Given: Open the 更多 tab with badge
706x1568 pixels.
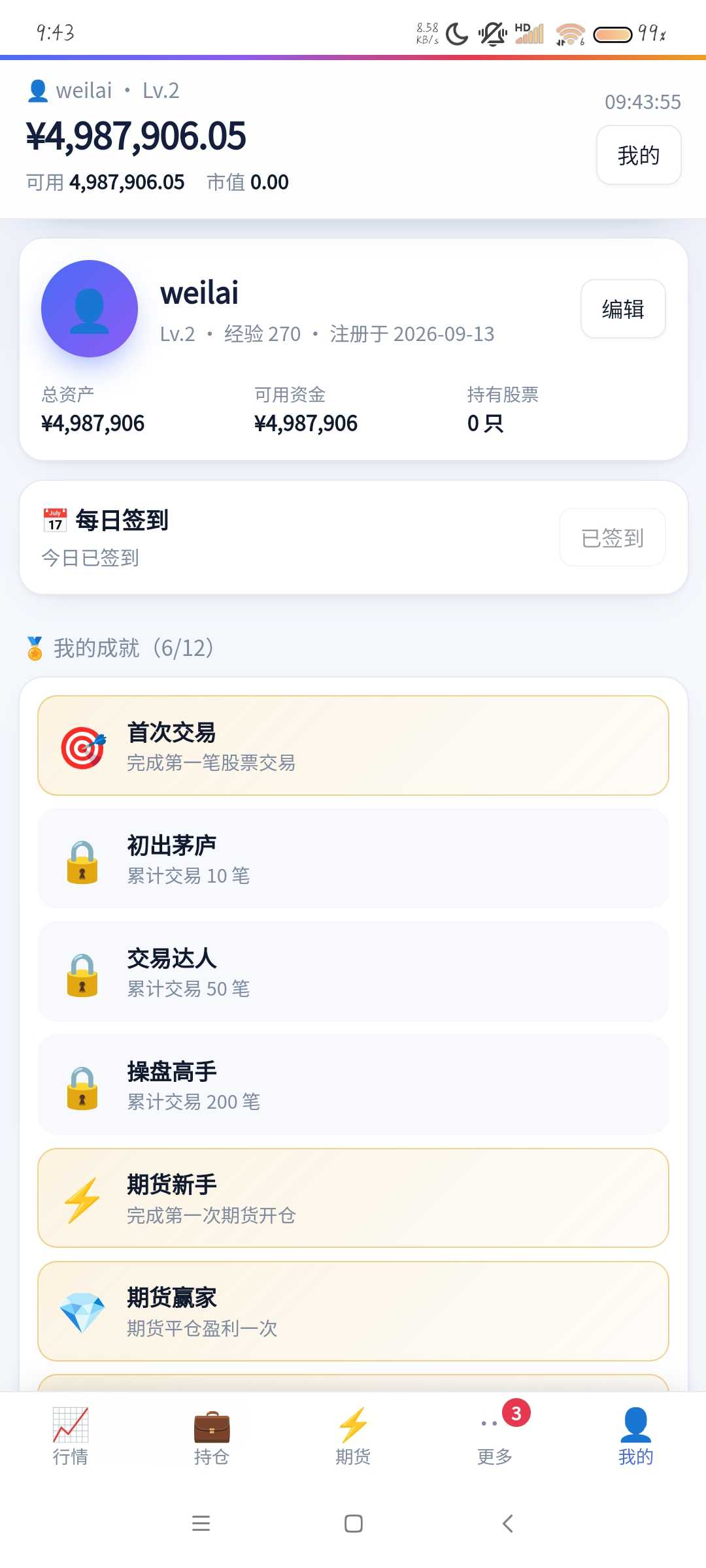Looking at the screenshot, I should click(495, 1436).
